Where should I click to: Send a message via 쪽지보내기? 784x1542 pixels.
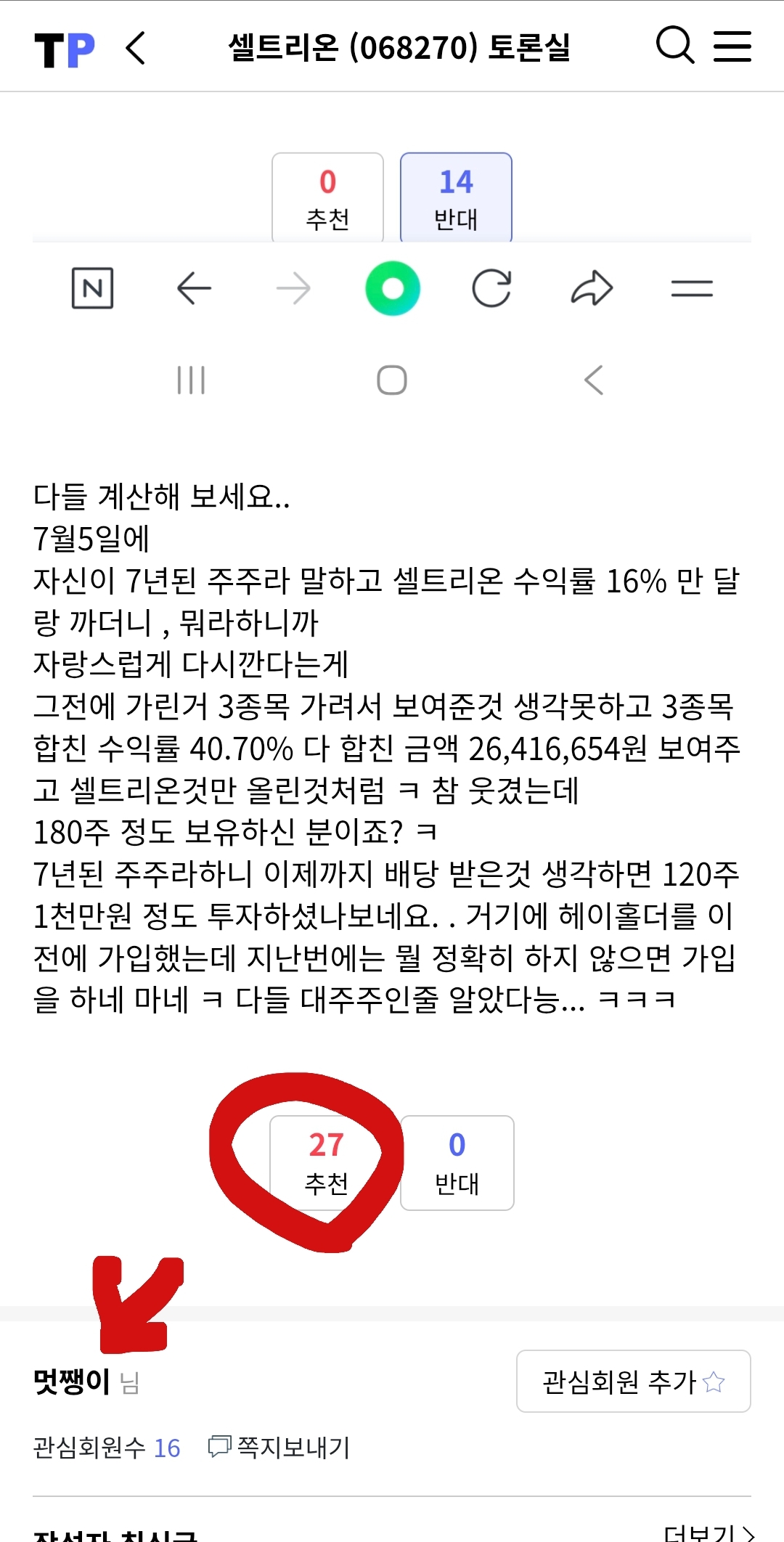[279, 1447]
